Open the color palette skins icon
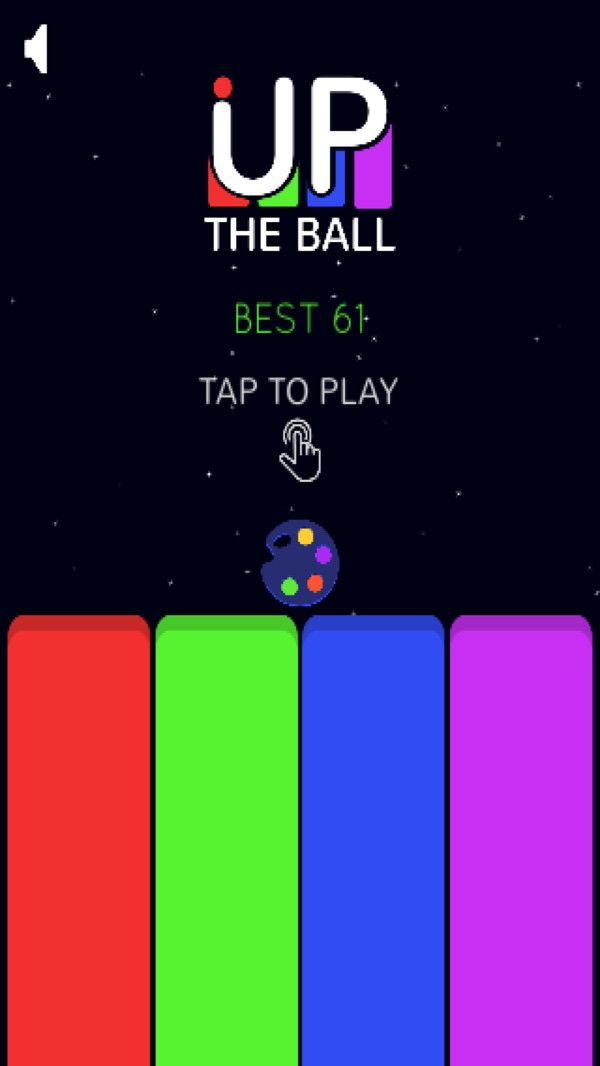This screenshot has width=600, height=1066. pyautogui.click(x=300, y=562)
